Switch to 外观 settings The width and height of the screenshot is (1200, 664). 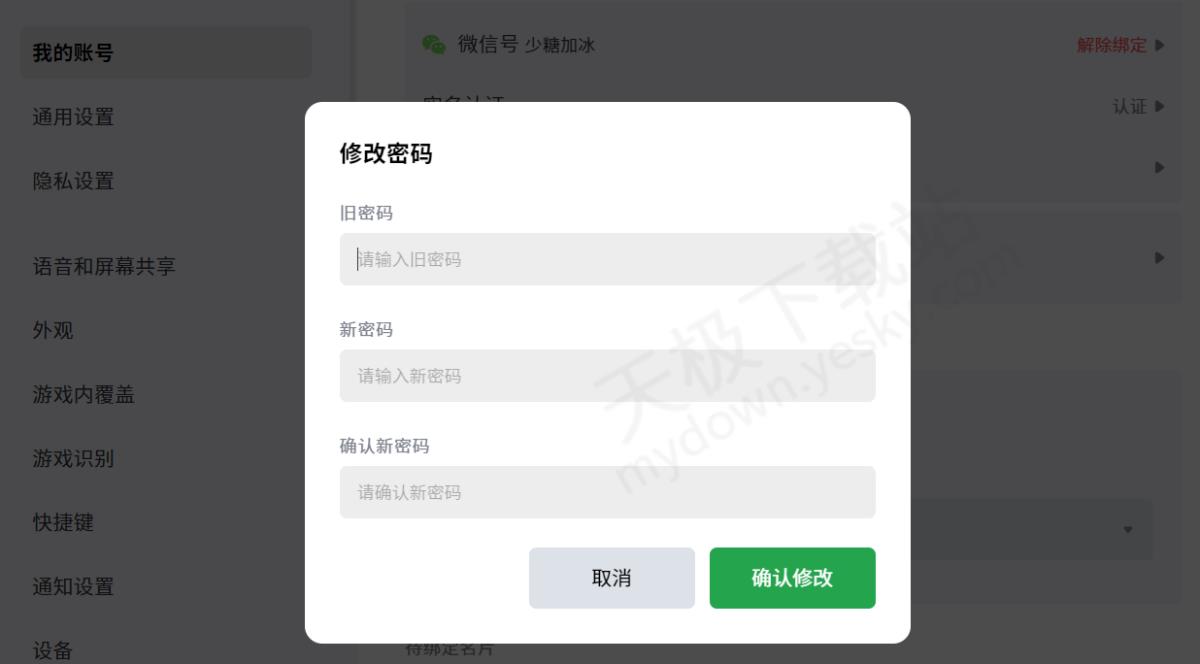coord(53,330)
